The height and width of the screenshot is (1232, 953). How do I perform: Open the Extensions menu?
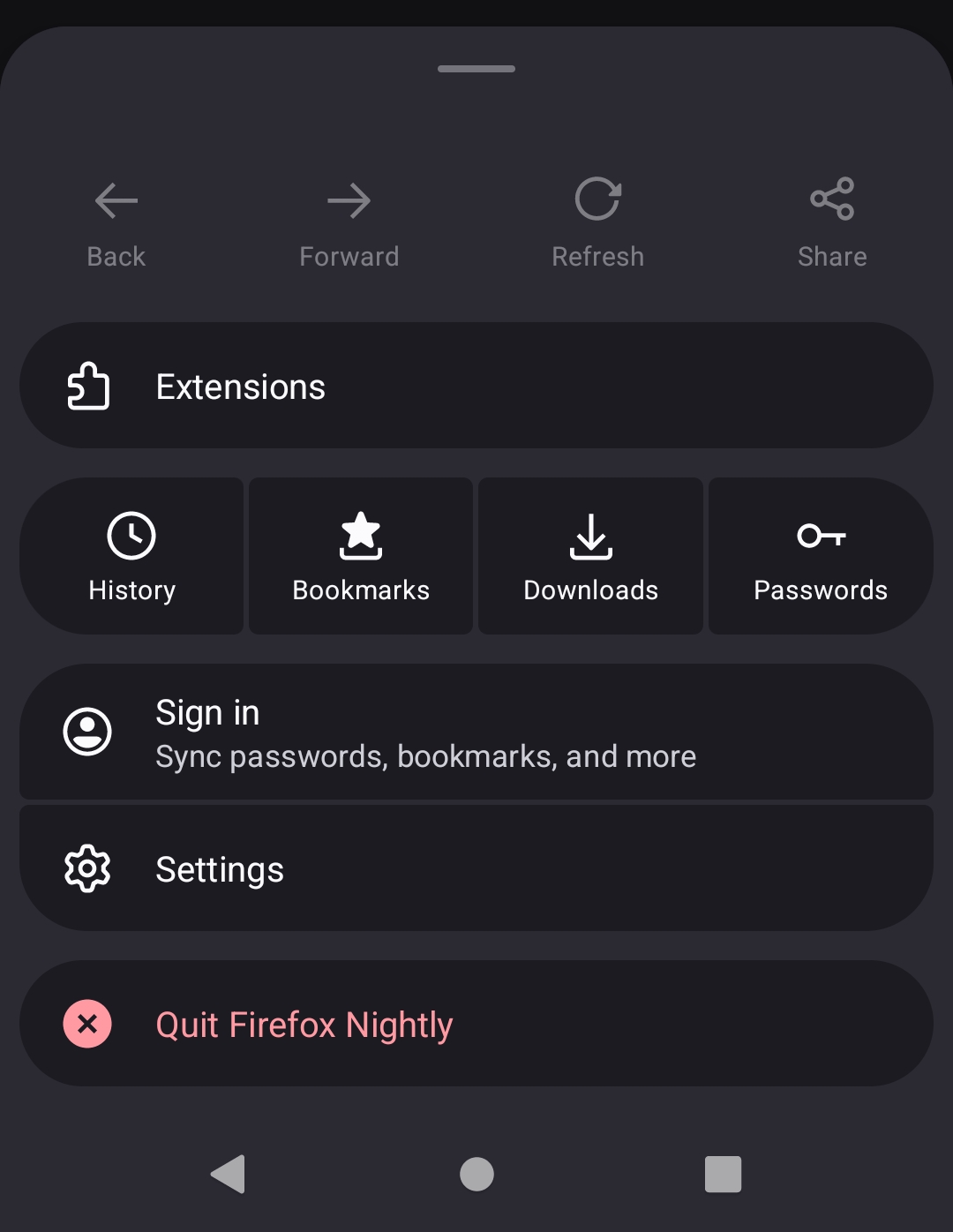pos(476,386)
